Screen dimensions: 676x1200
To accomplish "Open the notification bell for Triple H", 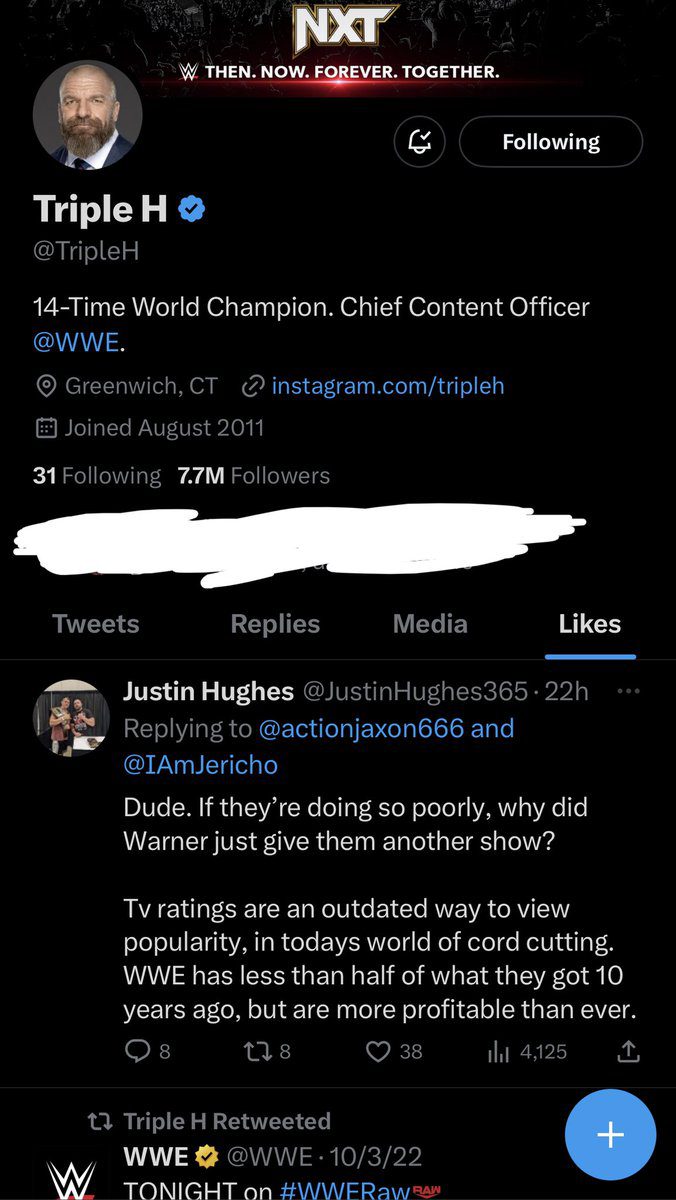I will point(420,142).
